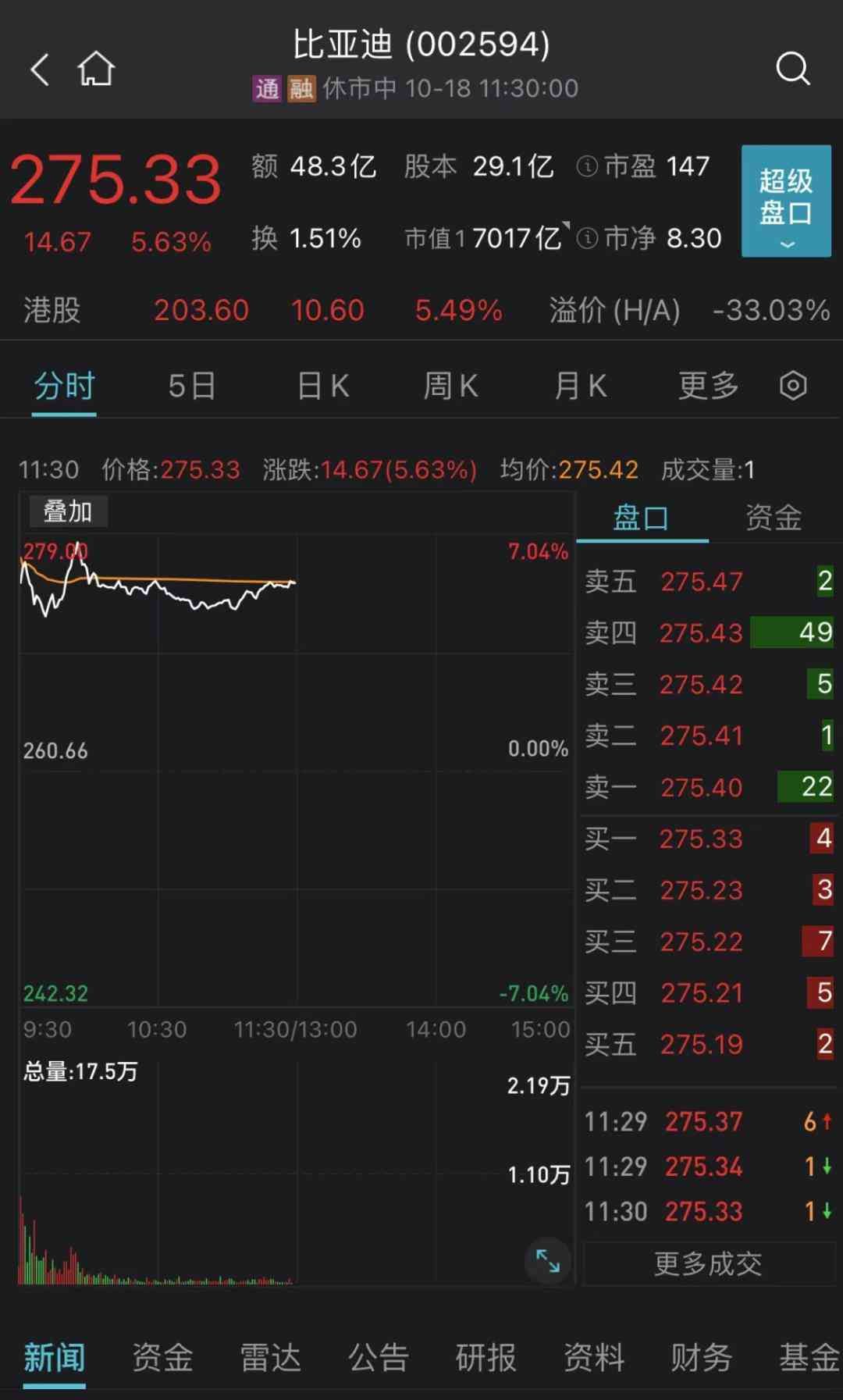Tap 叠加 overlay button on chart
This screenshot has height=1400, width=843.
(x=68, y=512)
